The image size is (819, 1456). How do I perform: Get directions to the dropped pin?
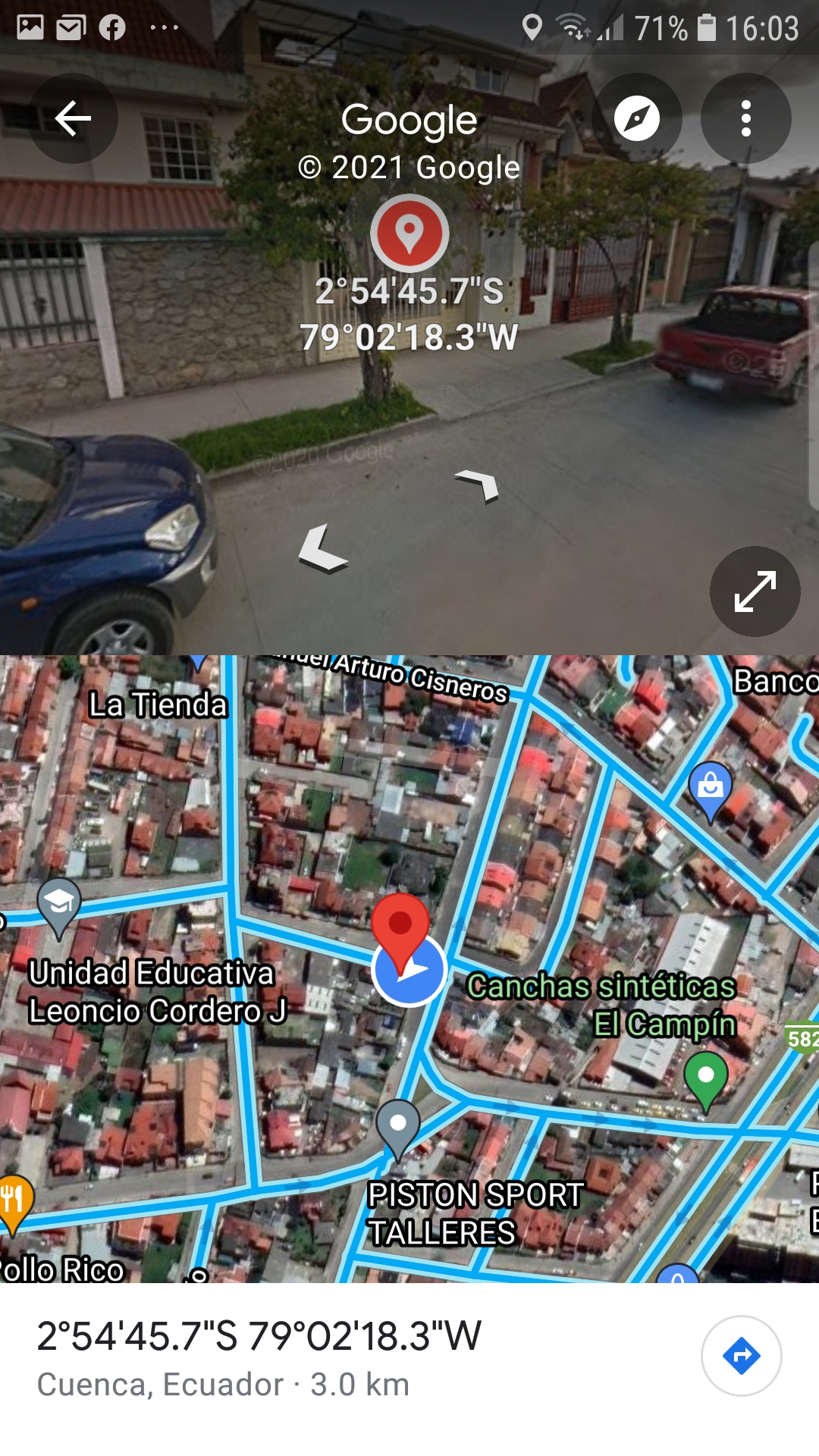pos(742,1356)
